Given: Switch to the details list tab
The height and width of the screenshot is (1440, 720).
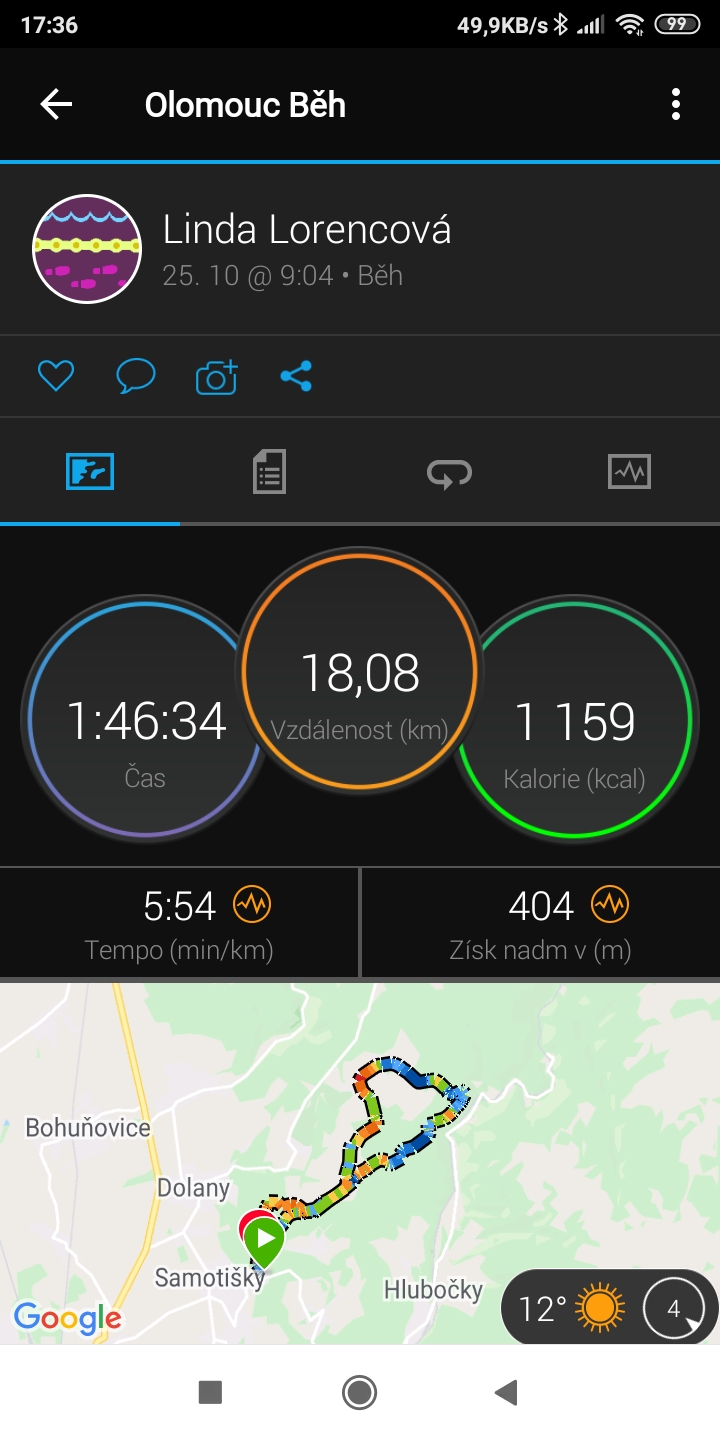Looking at the screenshot, I should (x=269, y=471).
